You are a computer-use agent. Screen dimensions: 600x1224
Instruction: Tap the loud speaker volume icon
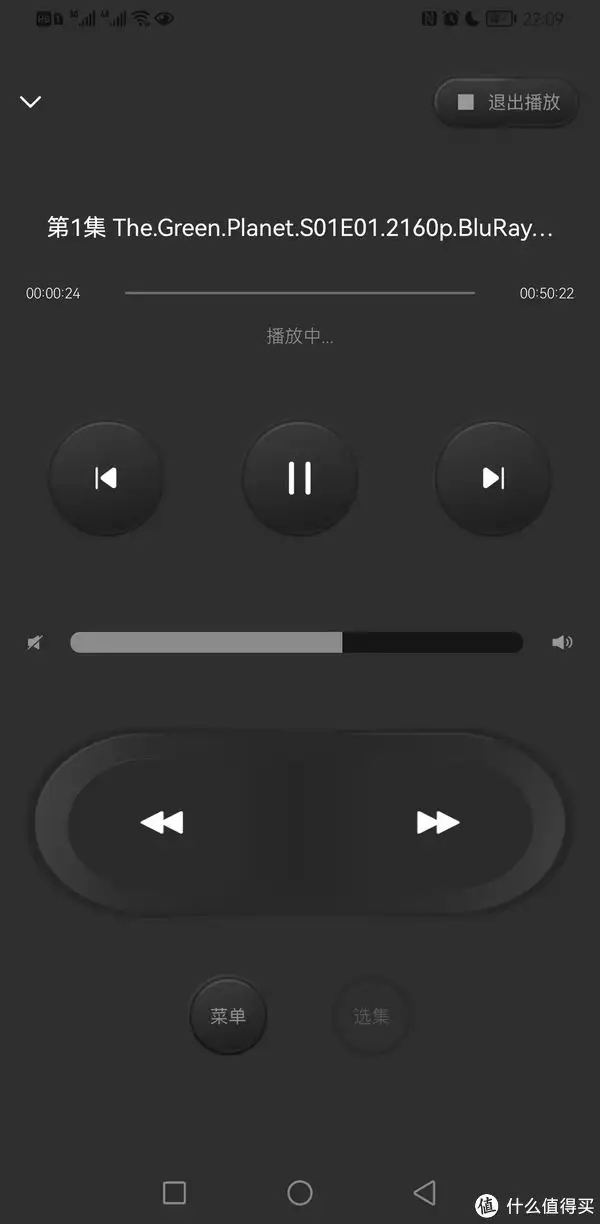coord(562,642)
